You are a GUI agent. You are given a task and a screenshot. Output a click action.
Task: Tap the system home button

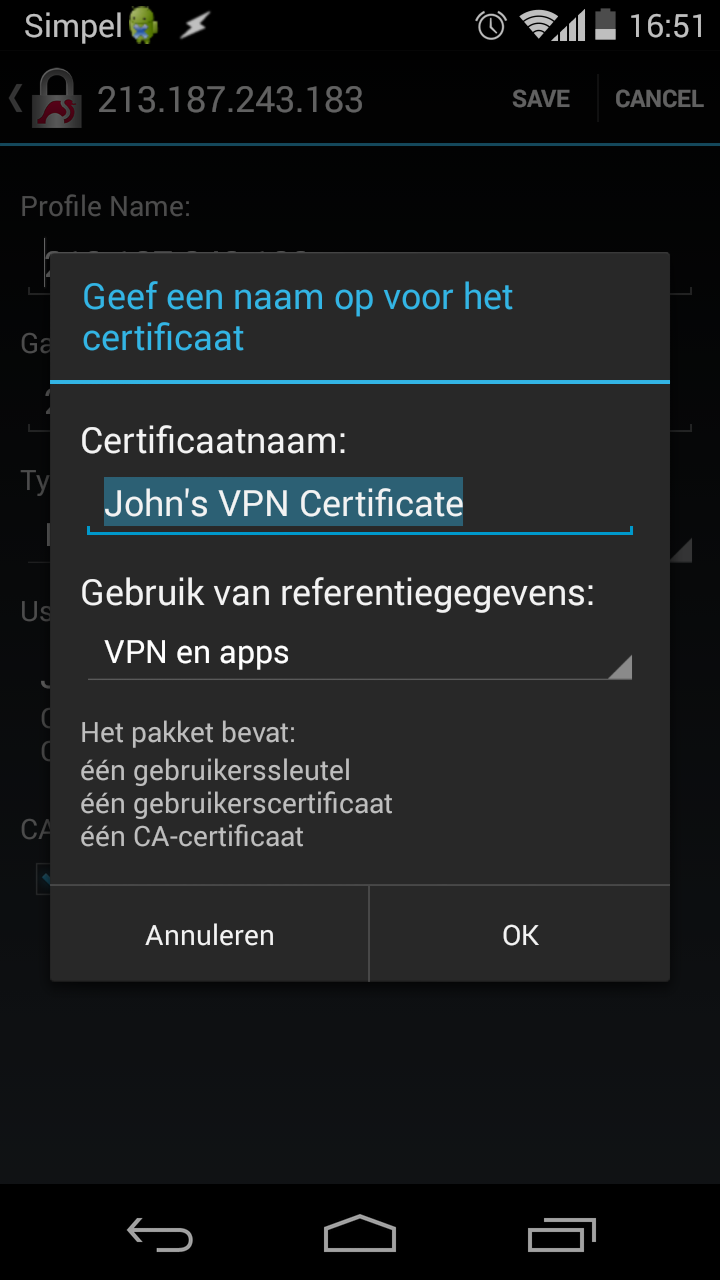(360, 1235)
